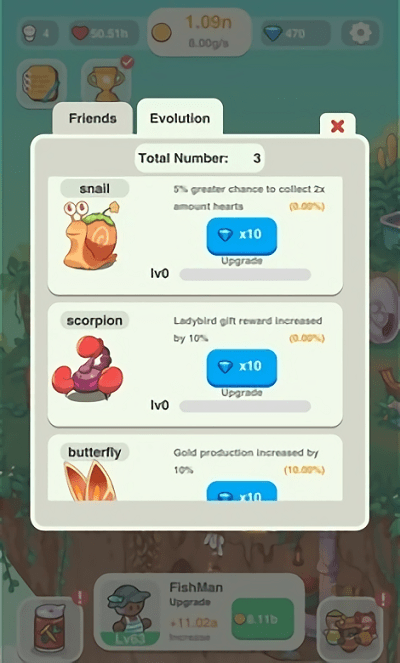Select the Evolution tab

(x=180, y=118)
